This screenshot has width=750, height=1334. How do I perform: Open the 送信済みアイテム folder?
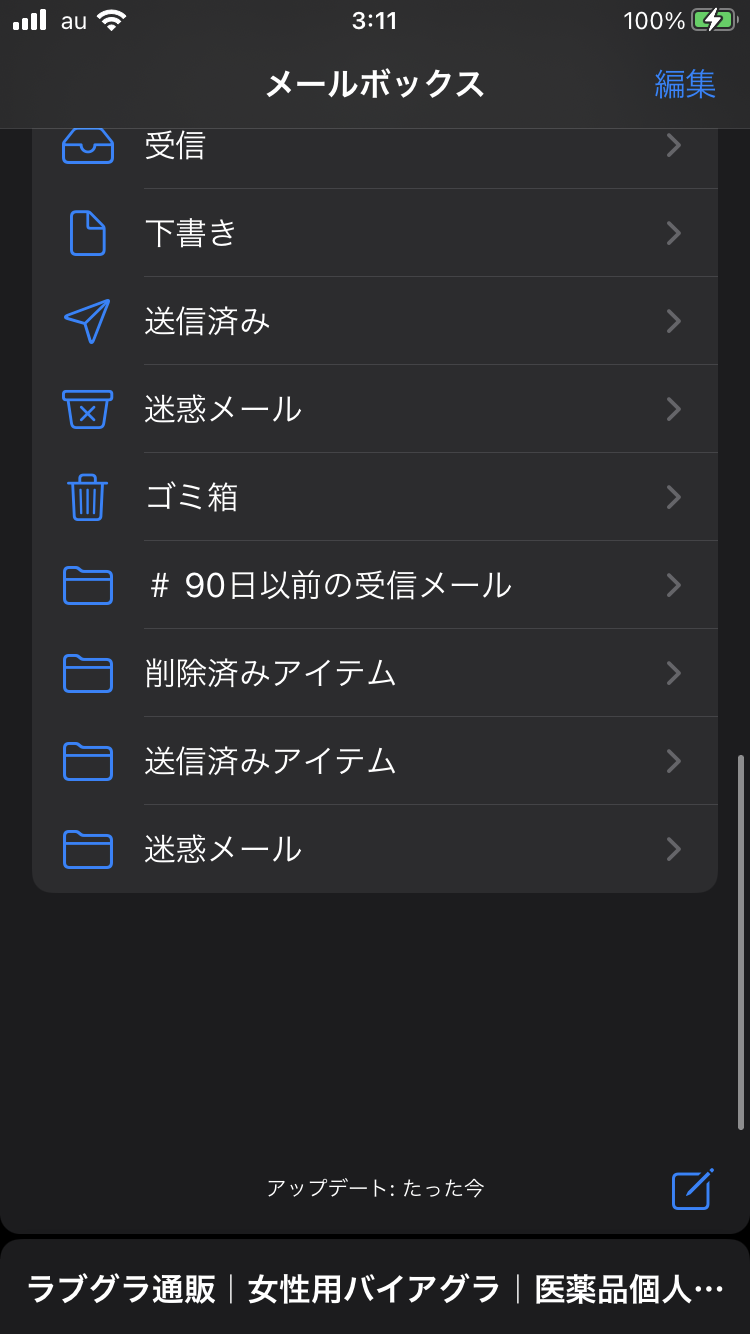point(375,761)
